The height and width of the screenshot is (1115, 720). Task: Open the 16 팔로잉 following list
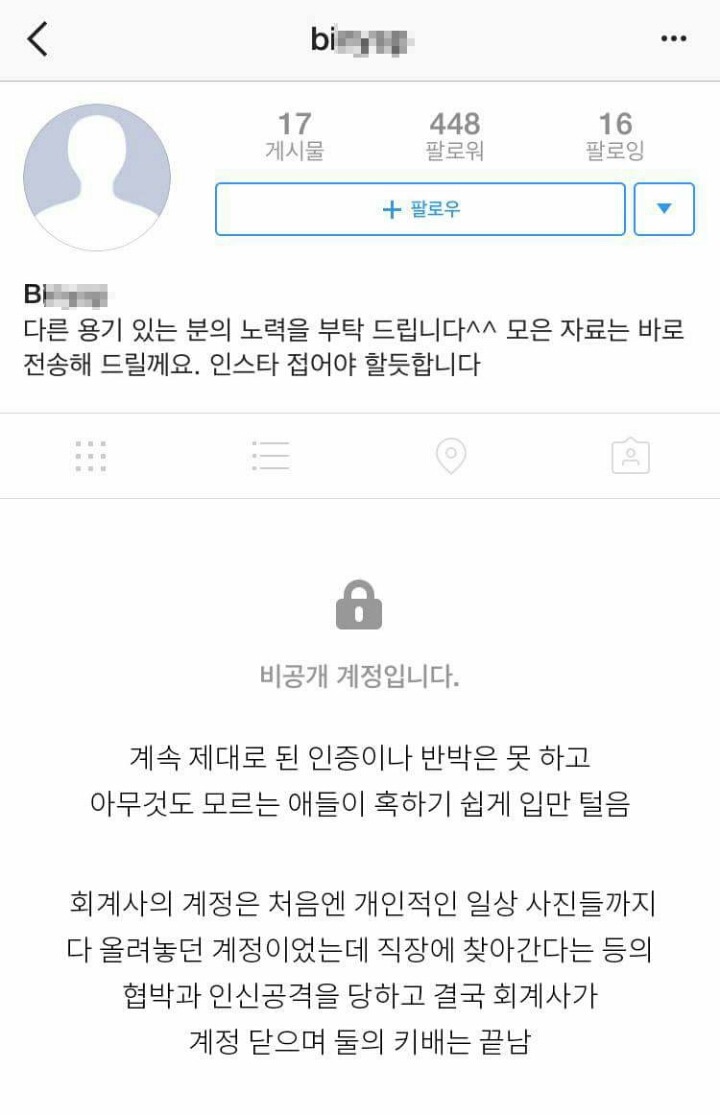tap(614, 137)
